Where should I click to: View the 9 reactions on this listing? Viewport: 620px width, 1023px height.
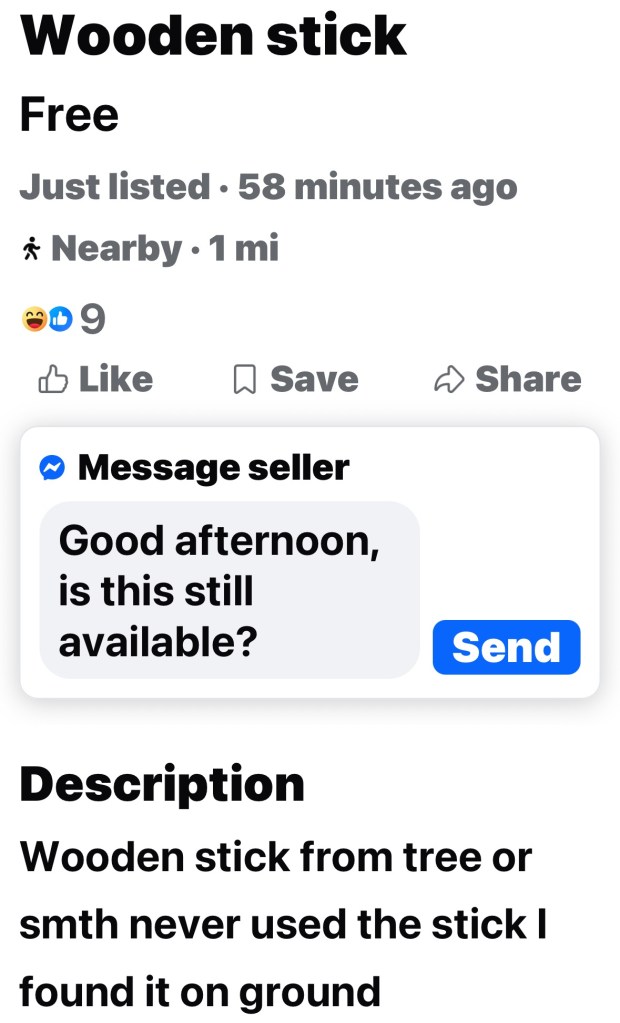click(62, 320)
